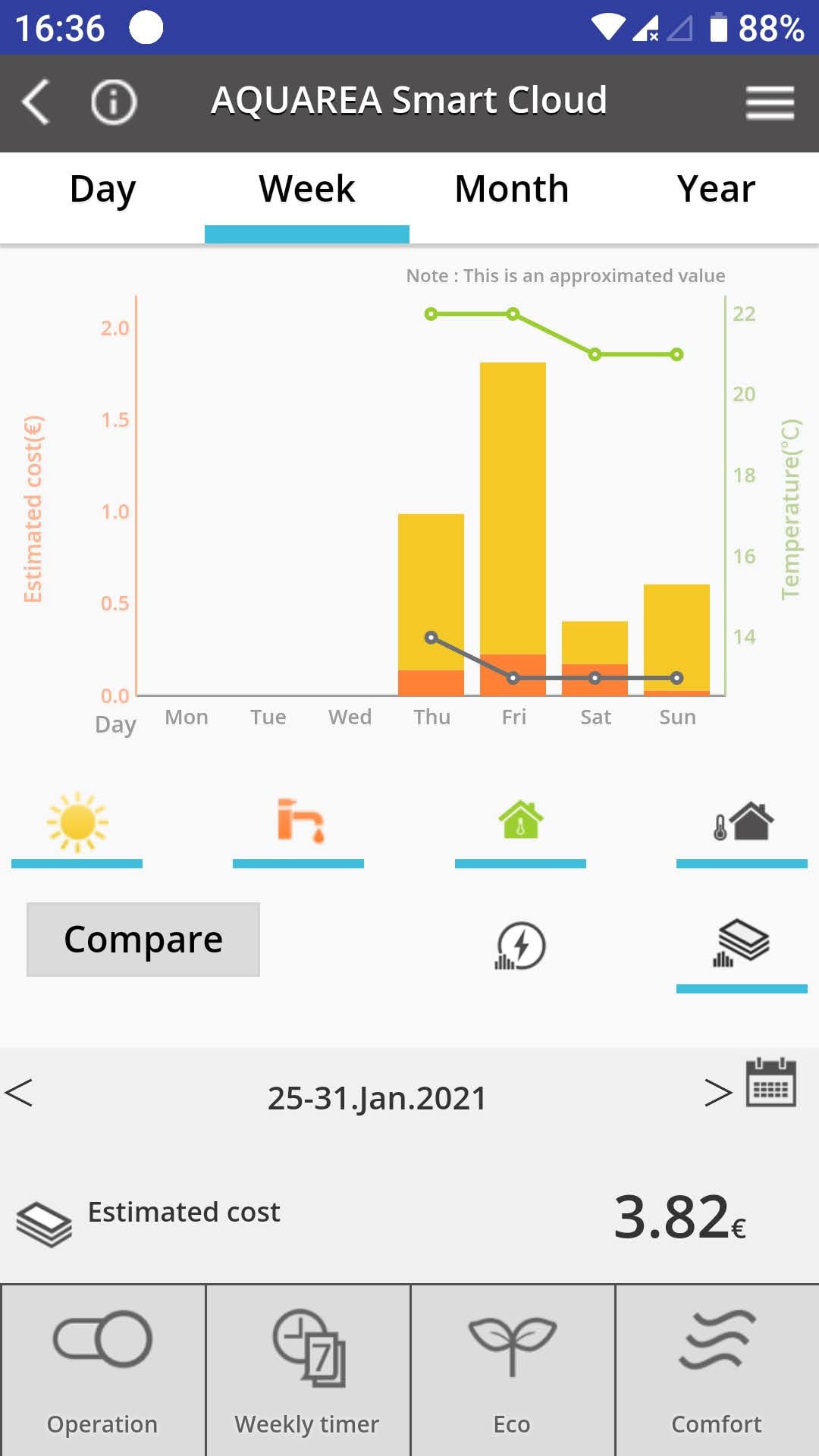Image resolution: width=819 pixels, height=1456 pixels.
Task: Open the hamburger menu
Action: pos(770,102)
